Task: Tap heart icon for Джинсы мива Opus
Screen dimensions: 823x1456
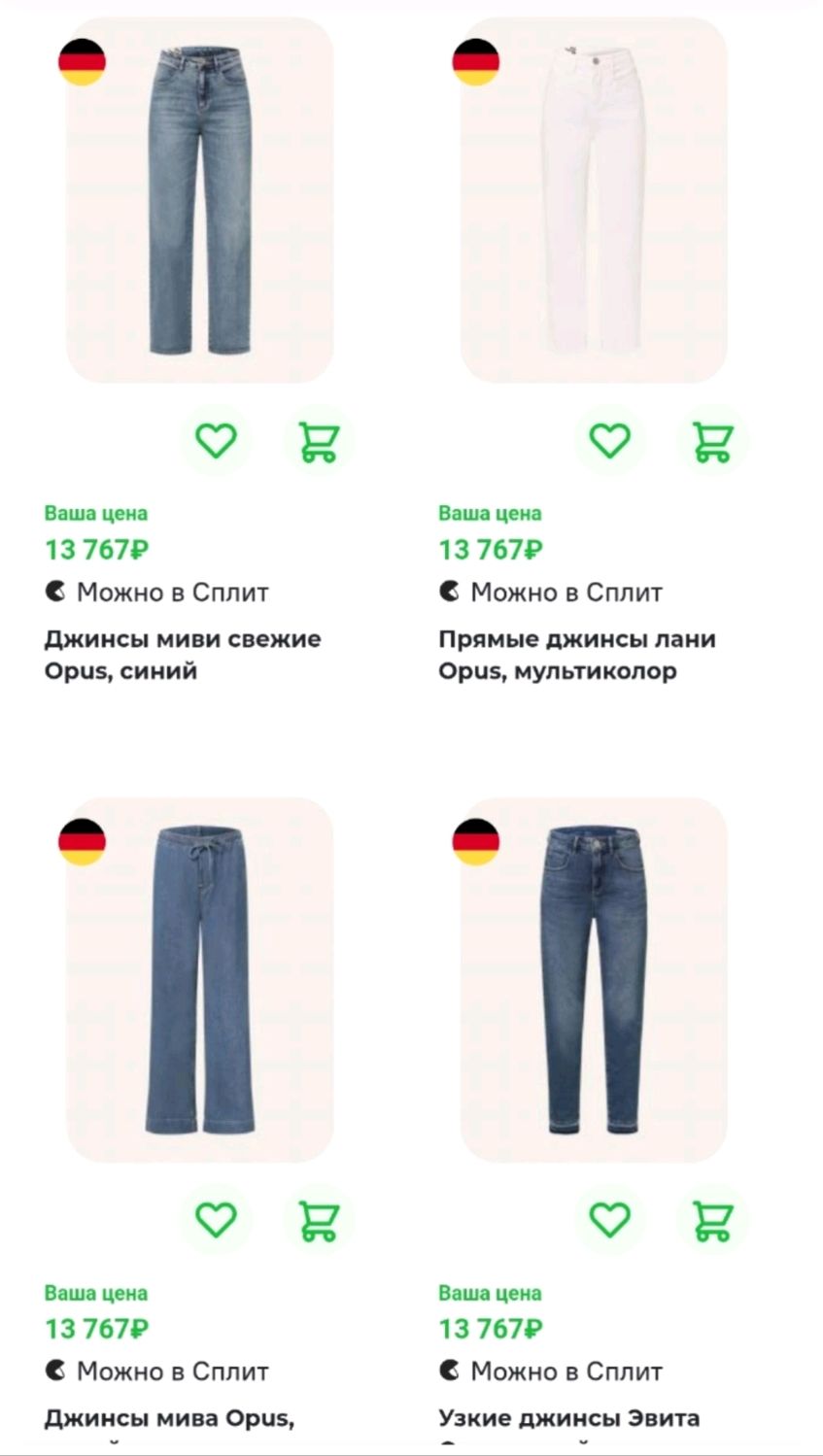Action: tap(216, 1219)
